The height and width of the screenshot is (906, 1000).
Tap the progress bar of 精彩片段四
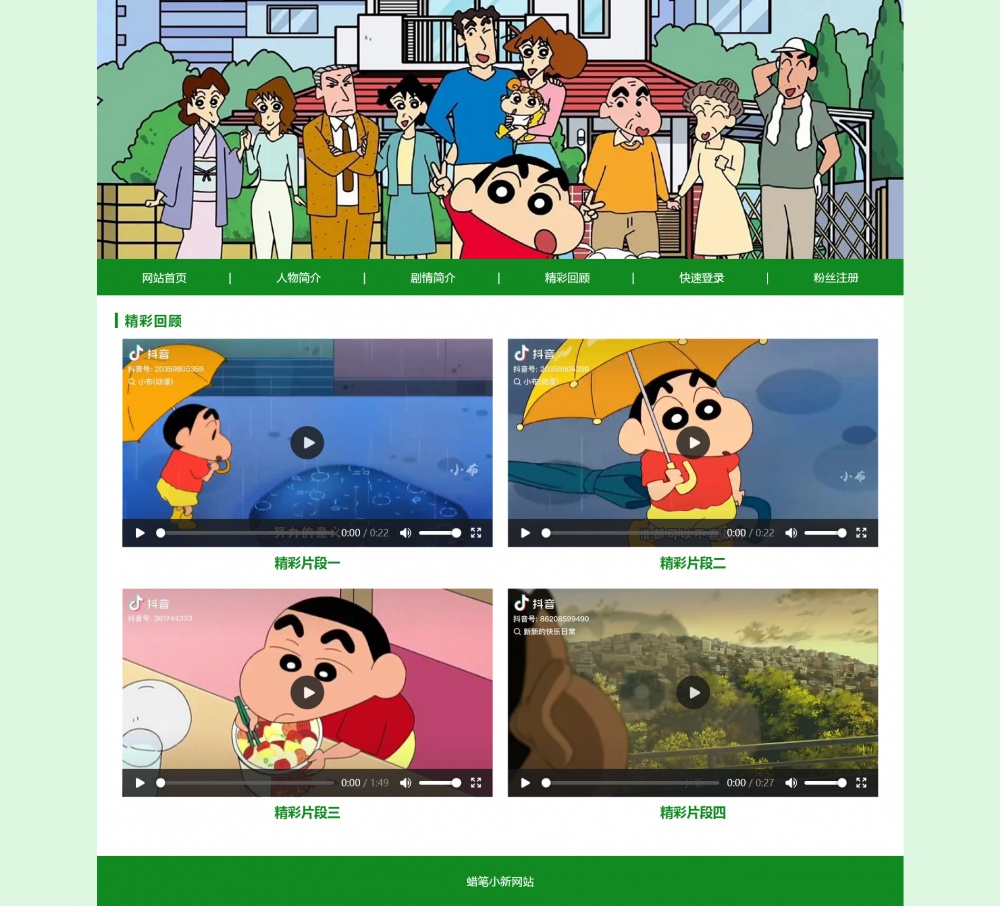point(630,783)
